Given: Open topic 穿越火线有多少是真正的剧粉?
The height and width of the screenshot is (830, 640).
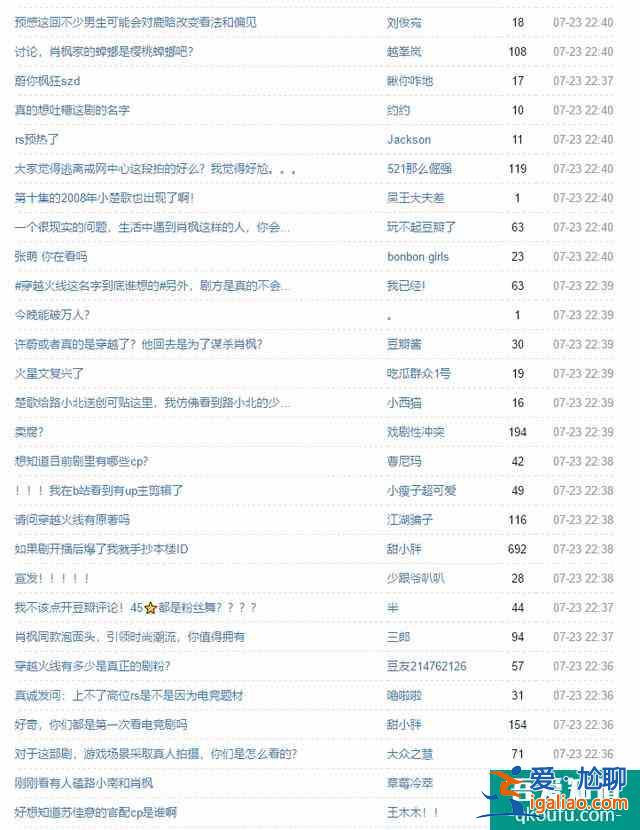Looking at the screenshot, I should click(92, 666).
